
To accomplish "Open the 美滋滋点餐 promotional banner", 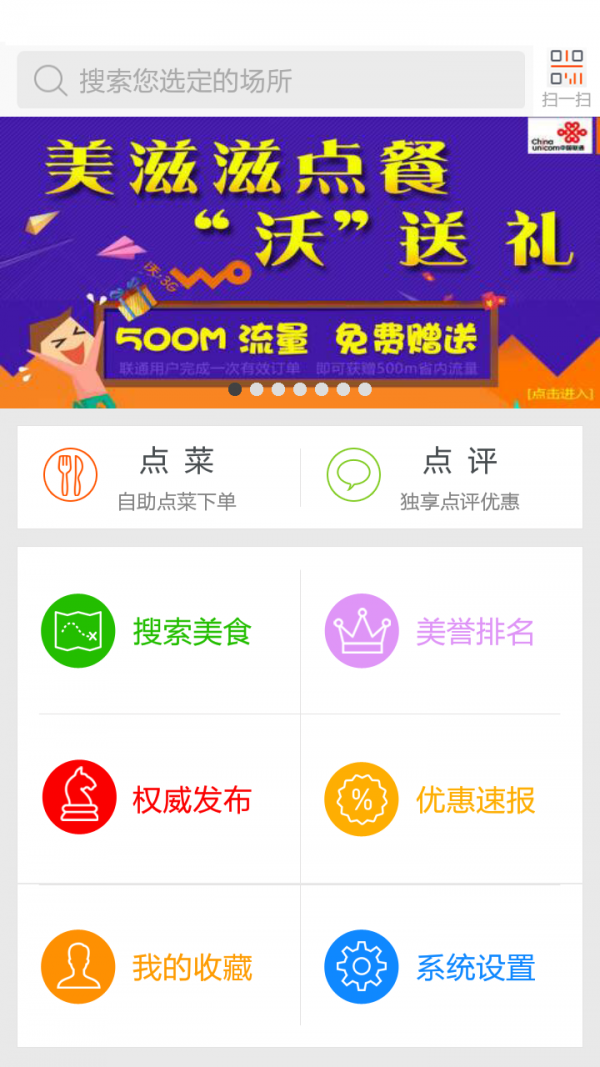I will pos(300,262).
